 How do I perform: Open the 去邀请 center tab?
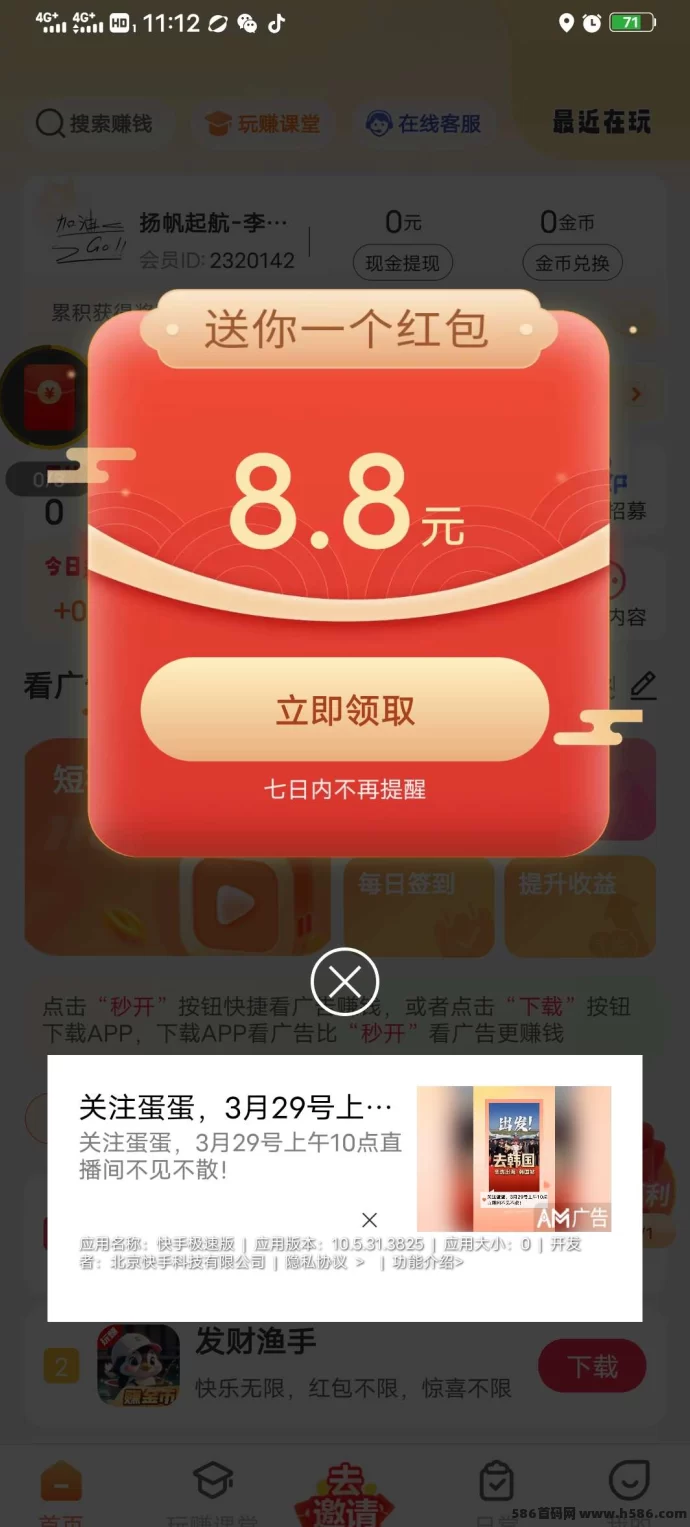click(345, 1495)
